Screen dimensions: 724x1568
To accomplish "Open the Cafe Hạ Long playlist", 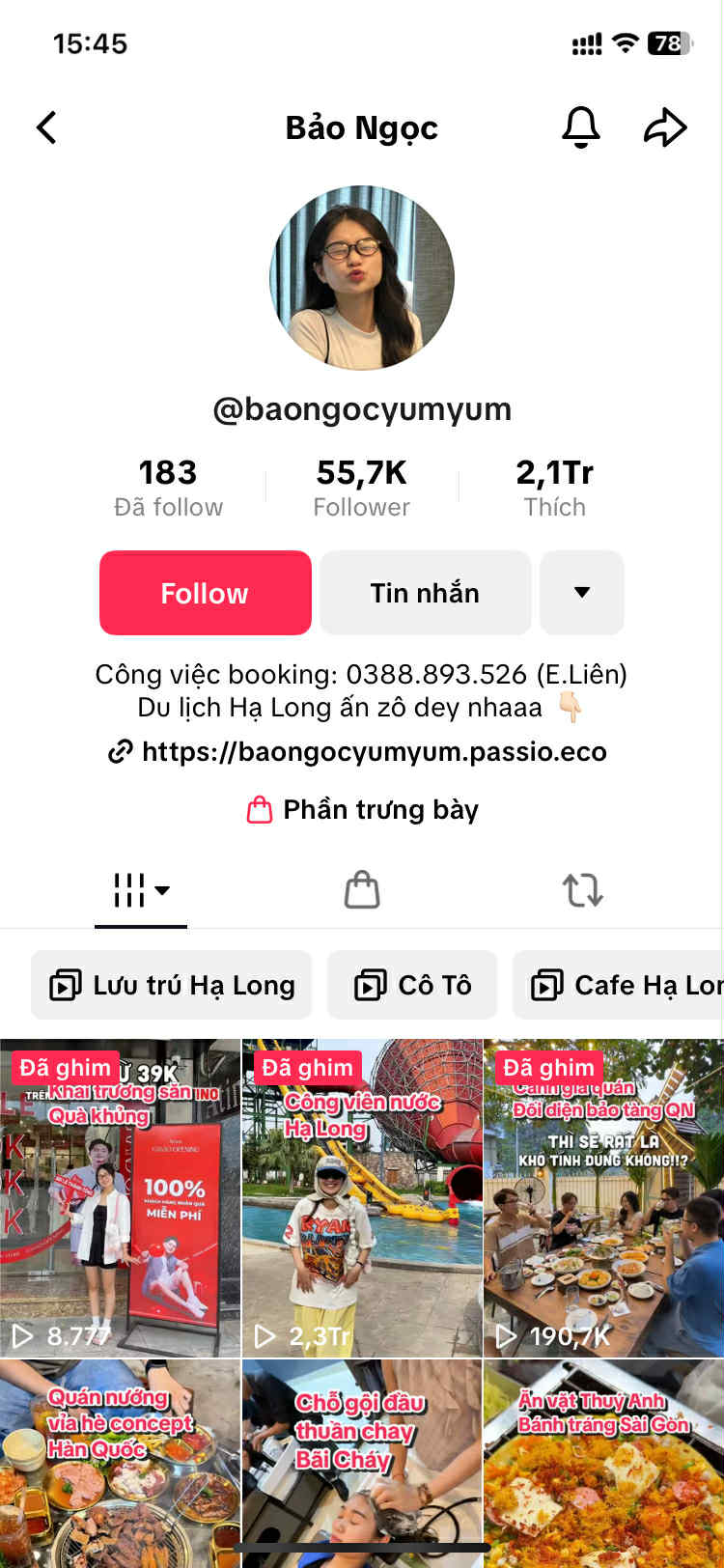I will pos(619,985).
